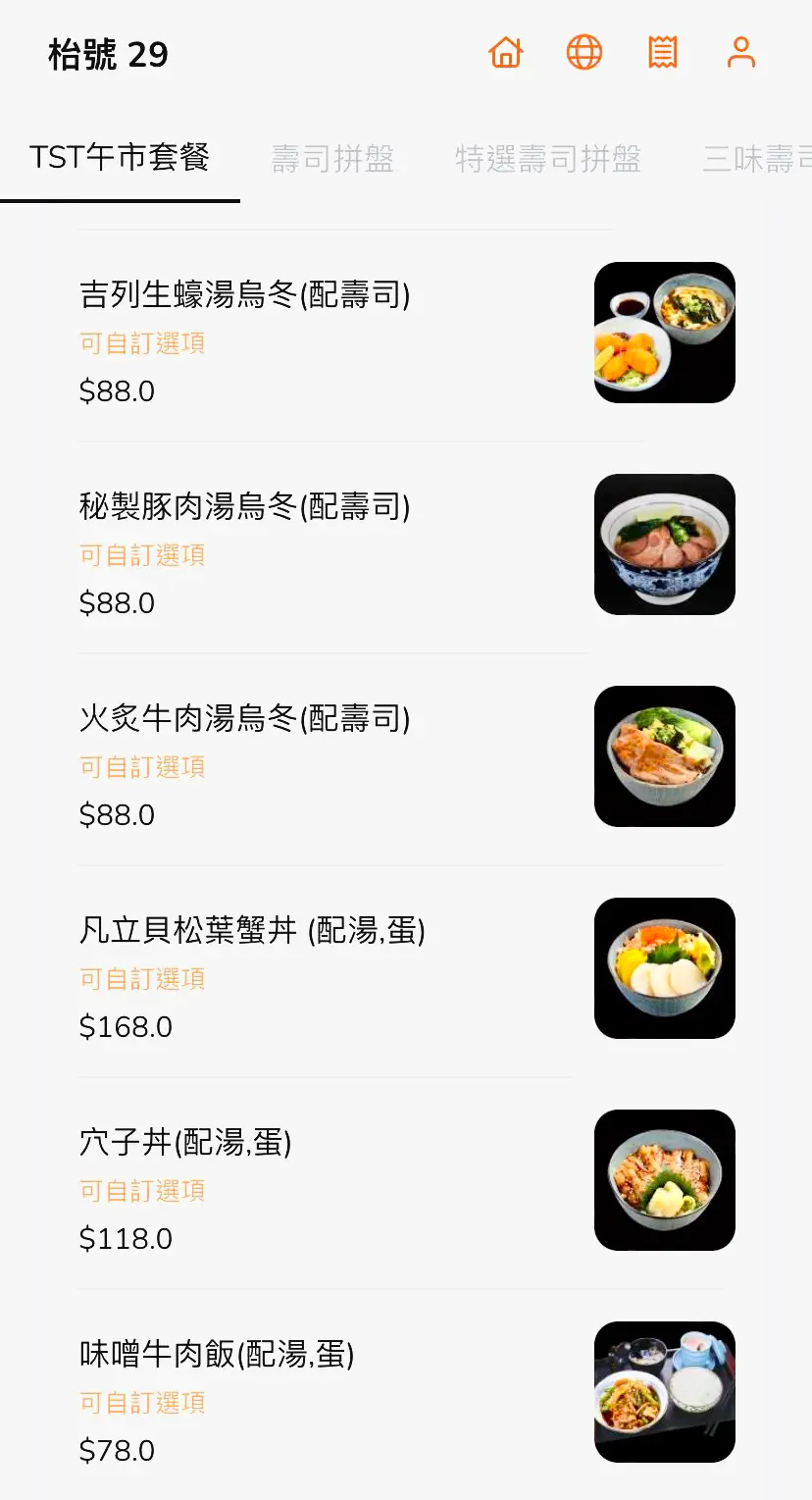Image resolution: width=812 pixels, height=1500 pixels.
Task: Open 凡立貝松葉蟹丼 (配湯,蛋) details
Action: pos(252,930)
